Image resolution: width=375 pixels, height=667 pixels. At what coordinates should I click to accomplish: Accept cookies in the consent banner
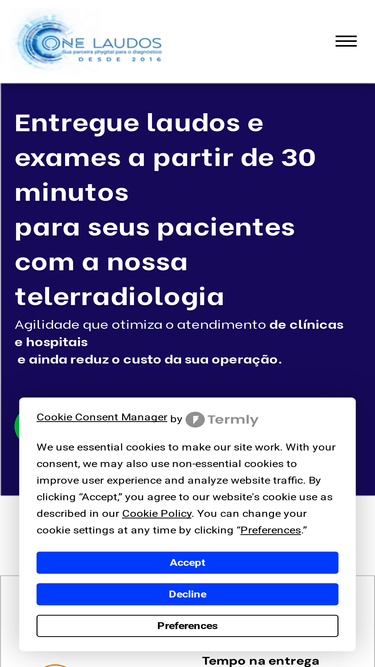pos(187,562)
